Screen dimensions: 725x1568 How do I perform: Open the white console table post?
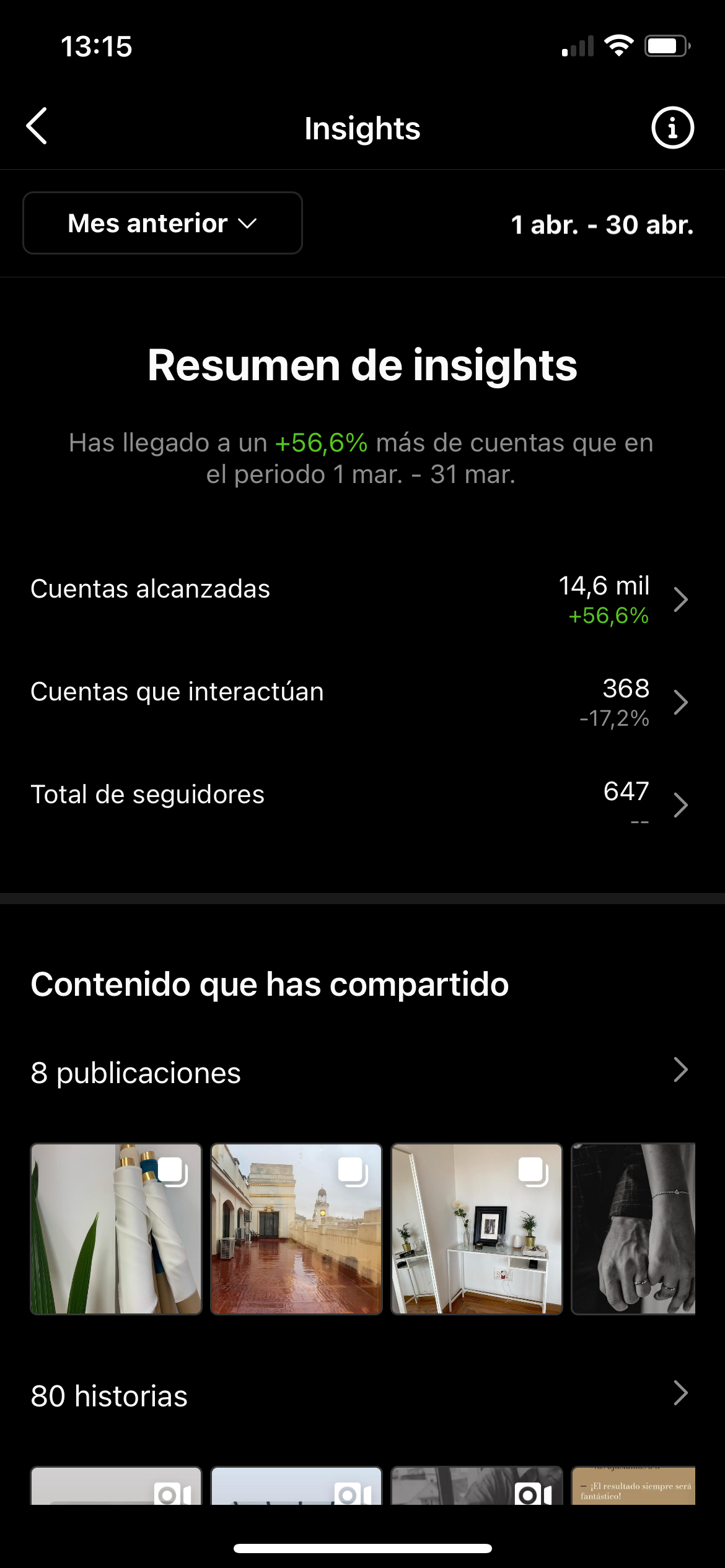[x=477, y=1229]
